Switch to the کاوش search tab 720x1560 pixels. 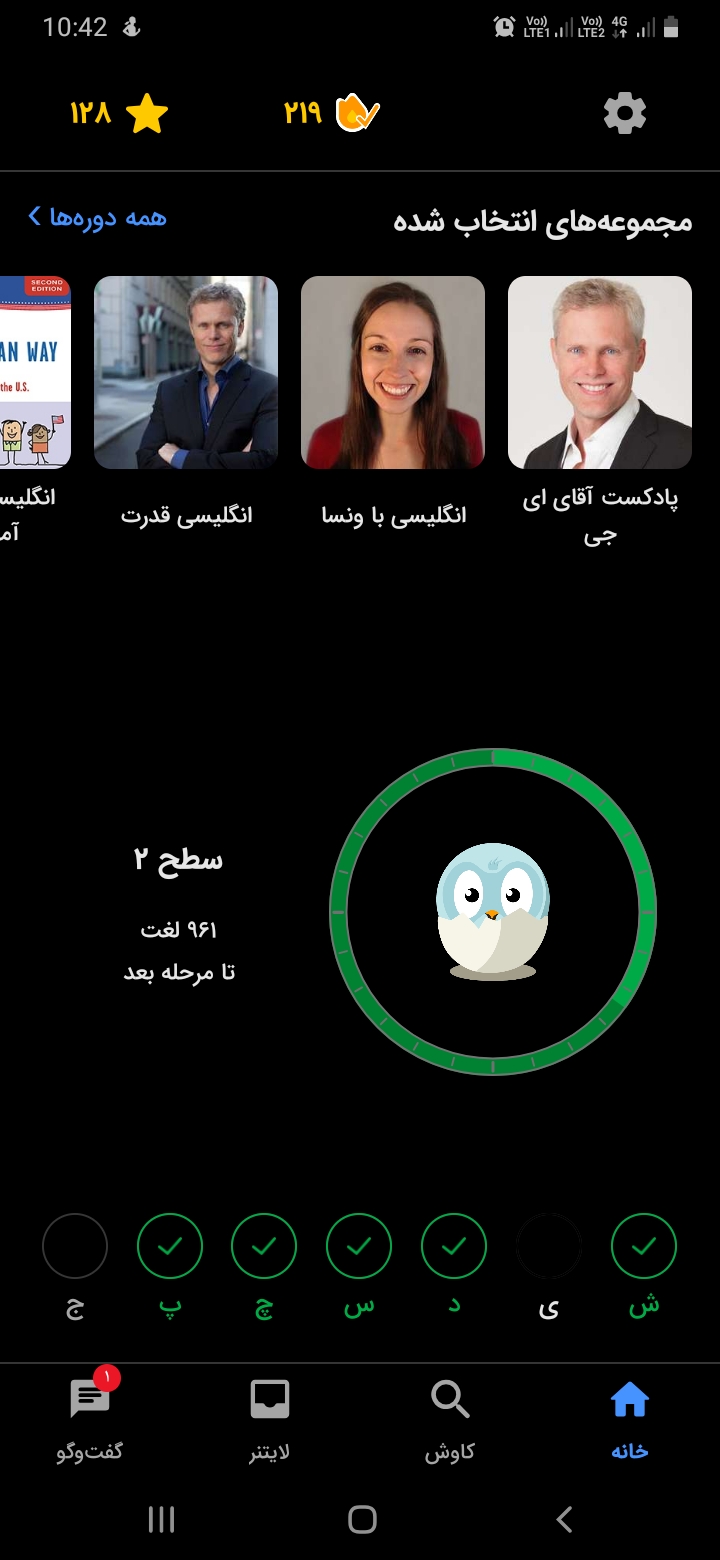[450, 1420]
